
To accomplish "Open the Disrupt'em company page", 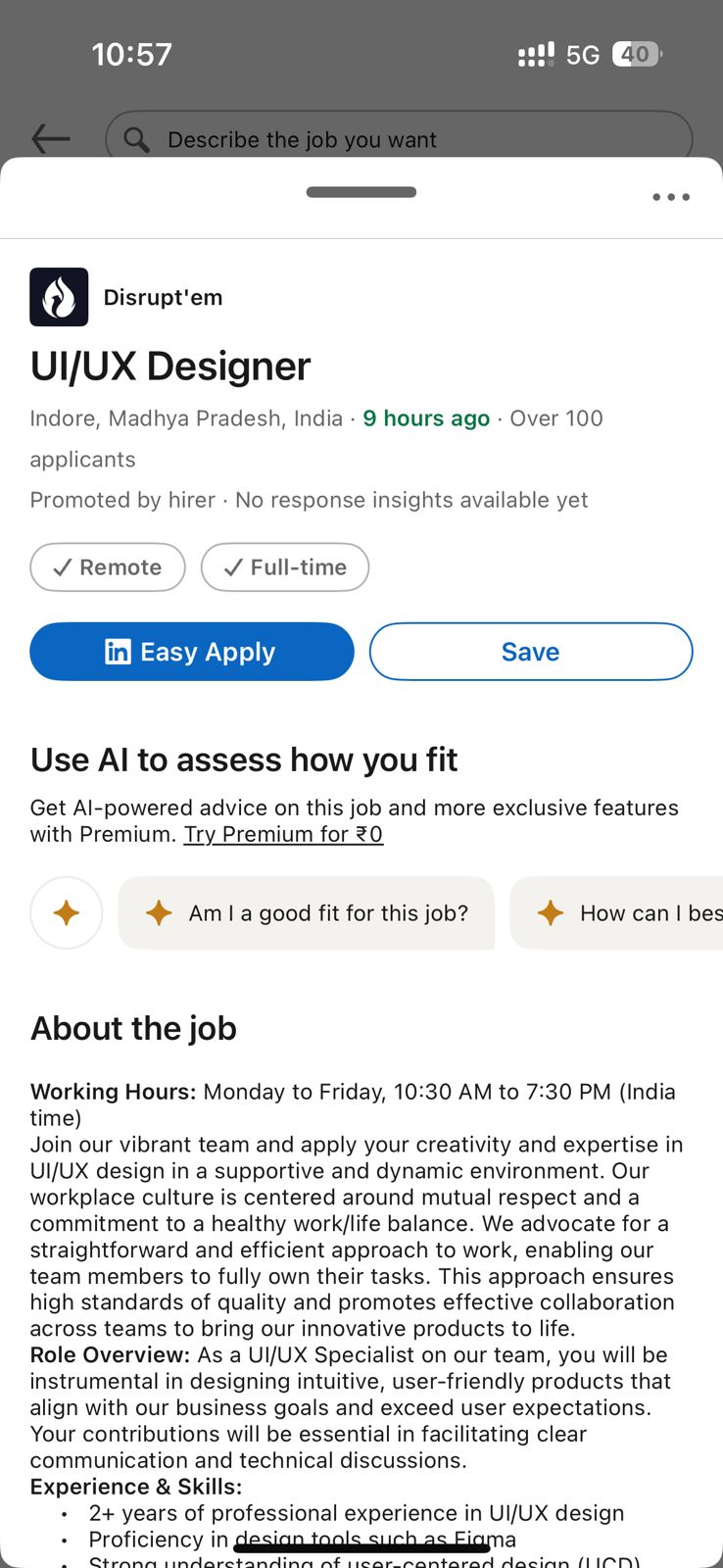I will (126, 297).
